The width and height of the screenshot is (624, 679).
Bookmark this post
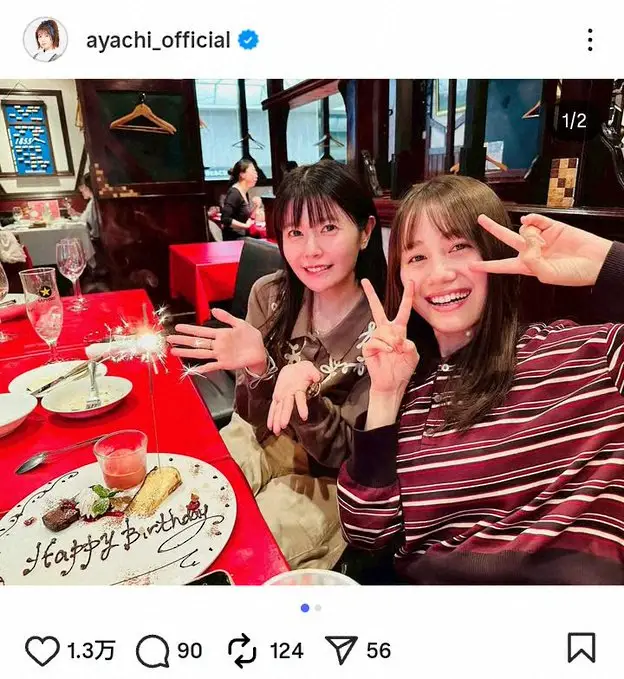581,649
